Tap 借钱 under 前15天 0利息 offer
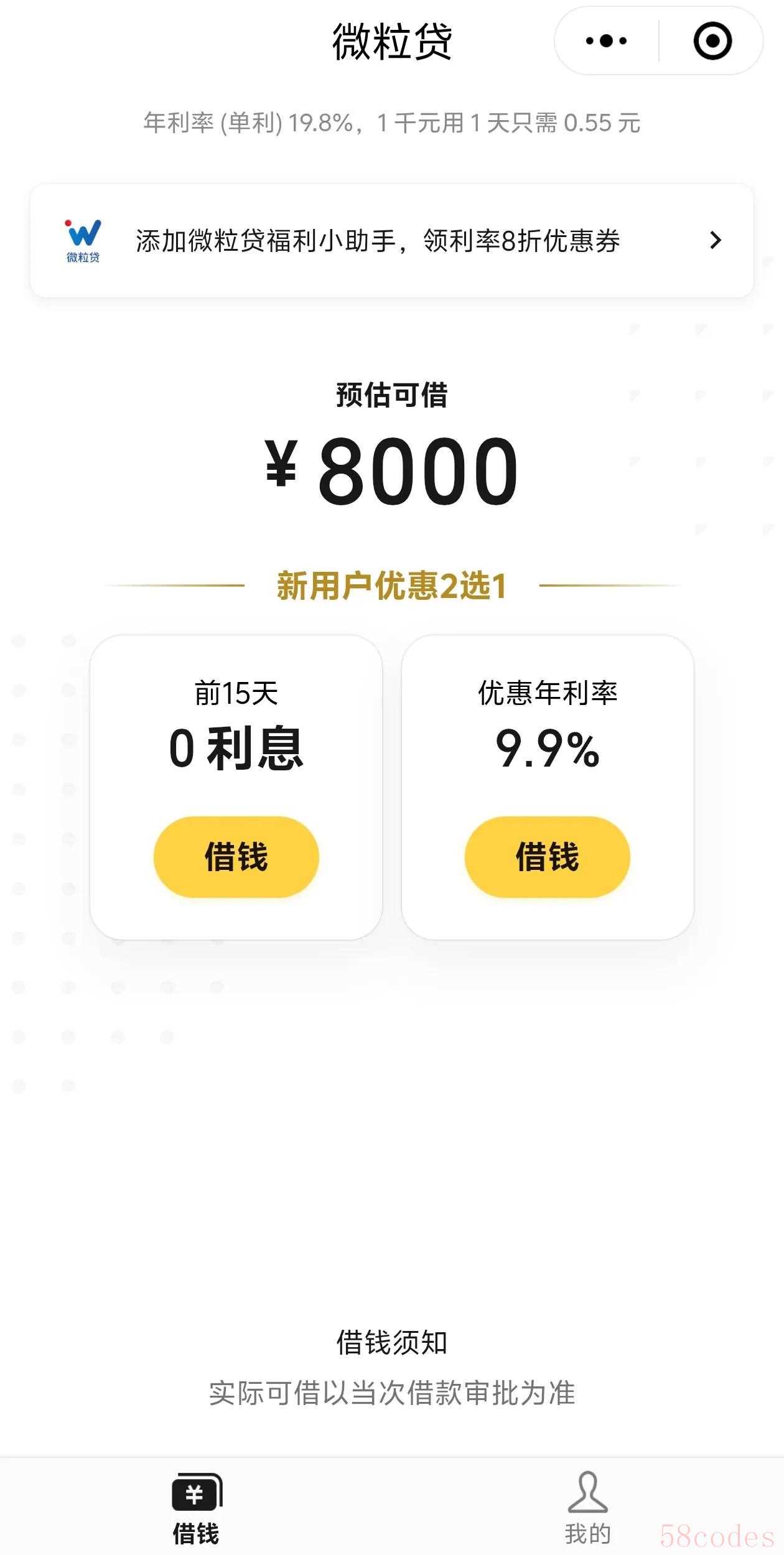Screen dimensions: 784x1555 tap(236, 857)
